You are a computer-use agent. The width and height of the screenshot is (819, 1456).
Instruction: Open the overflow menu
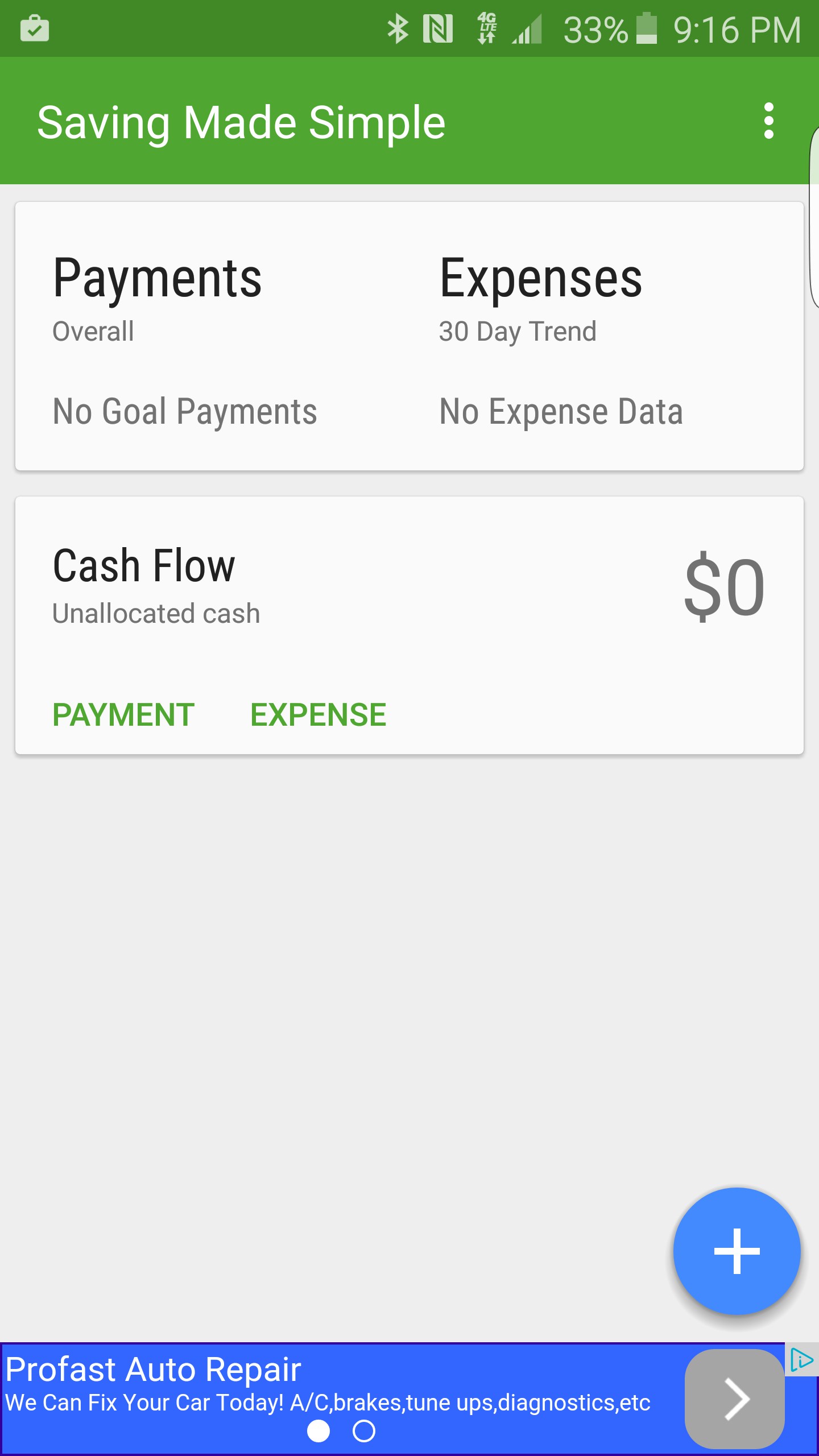(x=768, y=121)
